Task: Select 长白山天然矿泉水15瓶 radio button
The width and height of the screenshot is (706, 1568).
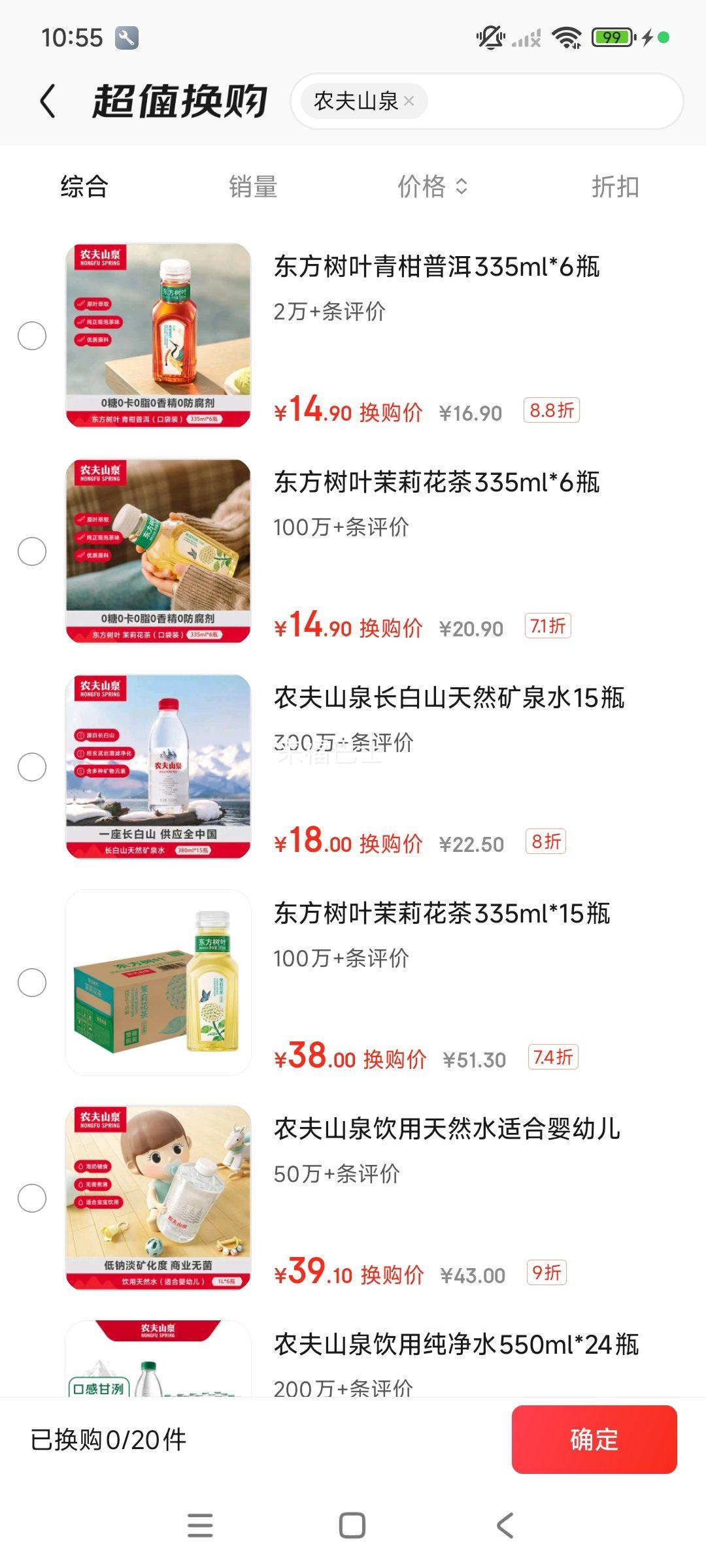Action: (32, 767)
